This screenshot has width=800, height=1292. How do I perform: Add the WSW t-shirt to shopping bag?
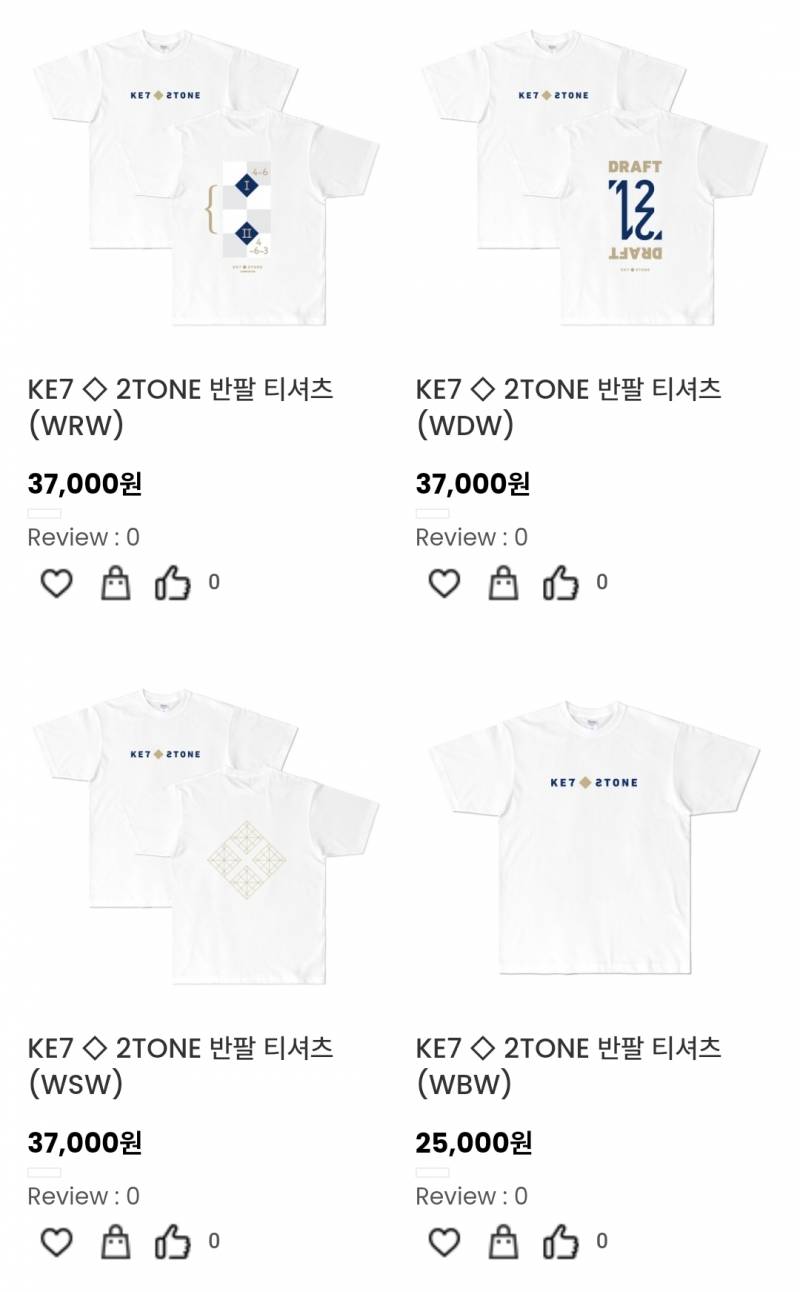coord(116,1242)
